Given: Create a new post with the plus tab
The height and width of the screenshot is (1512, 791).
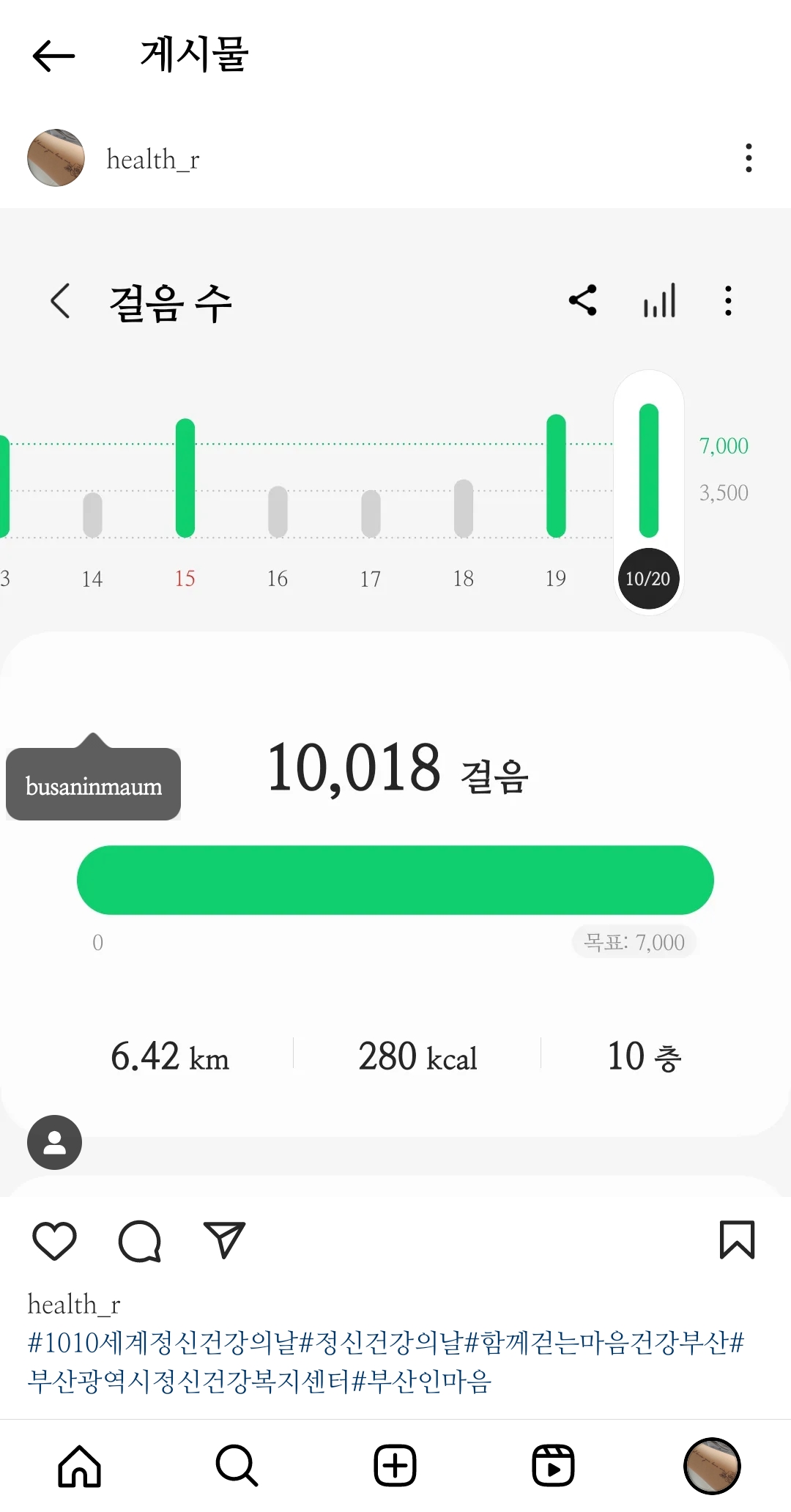Looking at the screenshot, I should click(395, 1466).
